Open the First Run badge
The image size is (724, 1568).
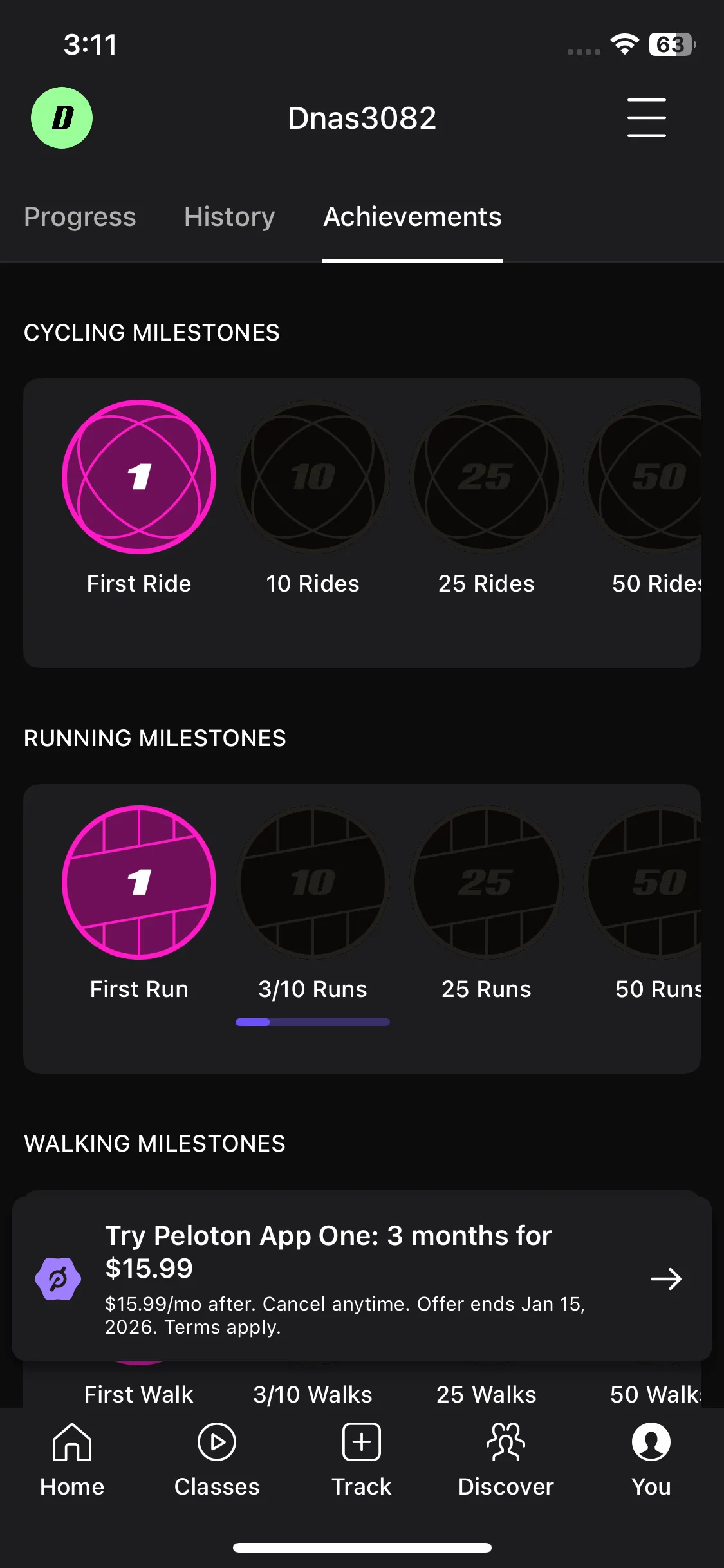(x=139, y=882)
